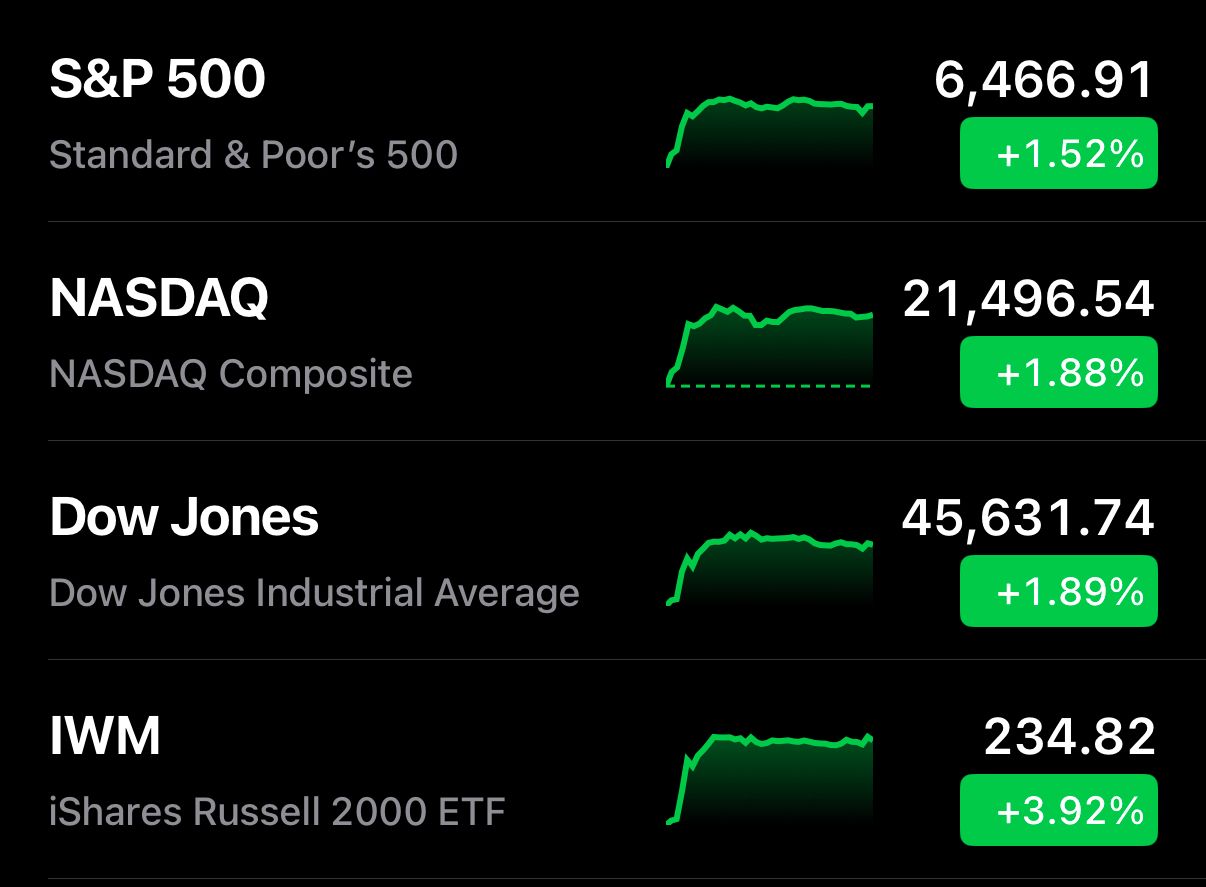Open the S&P 500 index row
1206x887 pixels.
coord(300,115)
